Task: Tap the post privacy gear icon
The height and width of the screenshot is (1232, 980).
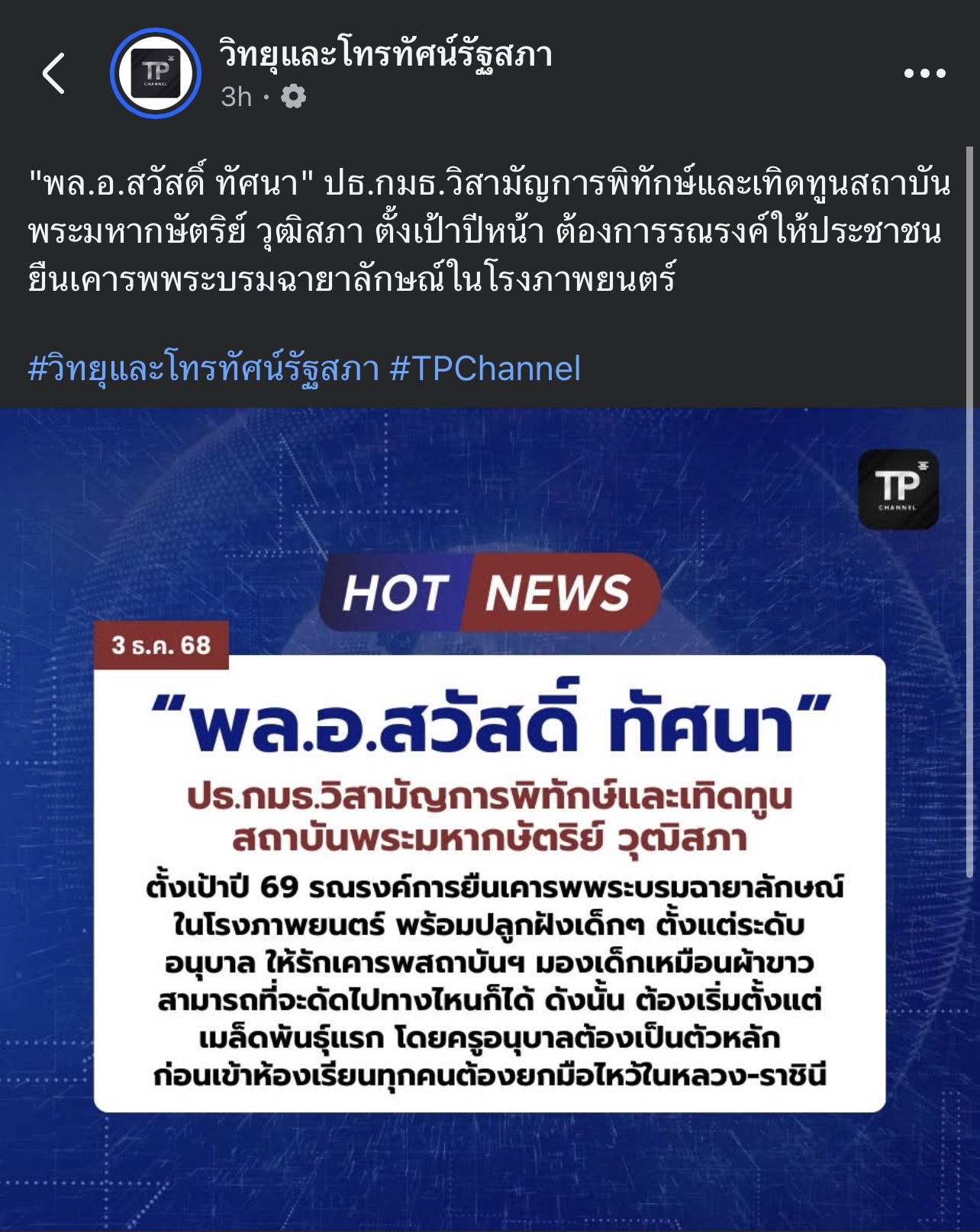Action: click(x=294, y=97)
